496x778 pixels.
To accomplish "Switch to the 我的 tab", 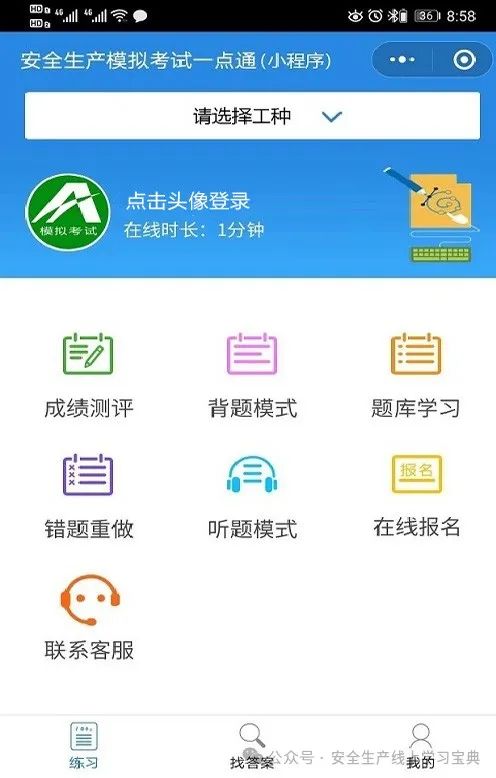I will click(x=421, y=746).
